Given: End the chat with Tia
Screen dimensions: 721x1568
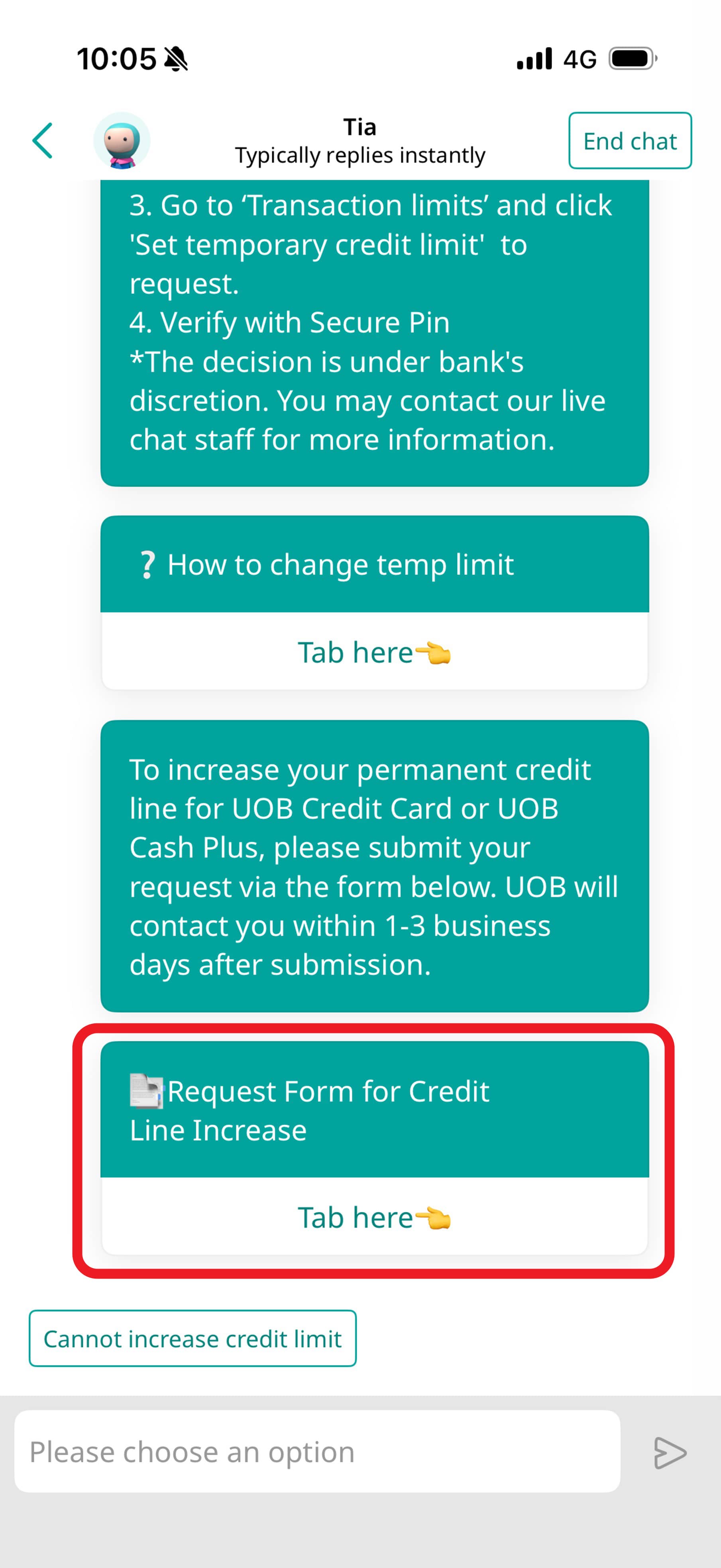Looking at the screenshot, I should coord(629,141).
